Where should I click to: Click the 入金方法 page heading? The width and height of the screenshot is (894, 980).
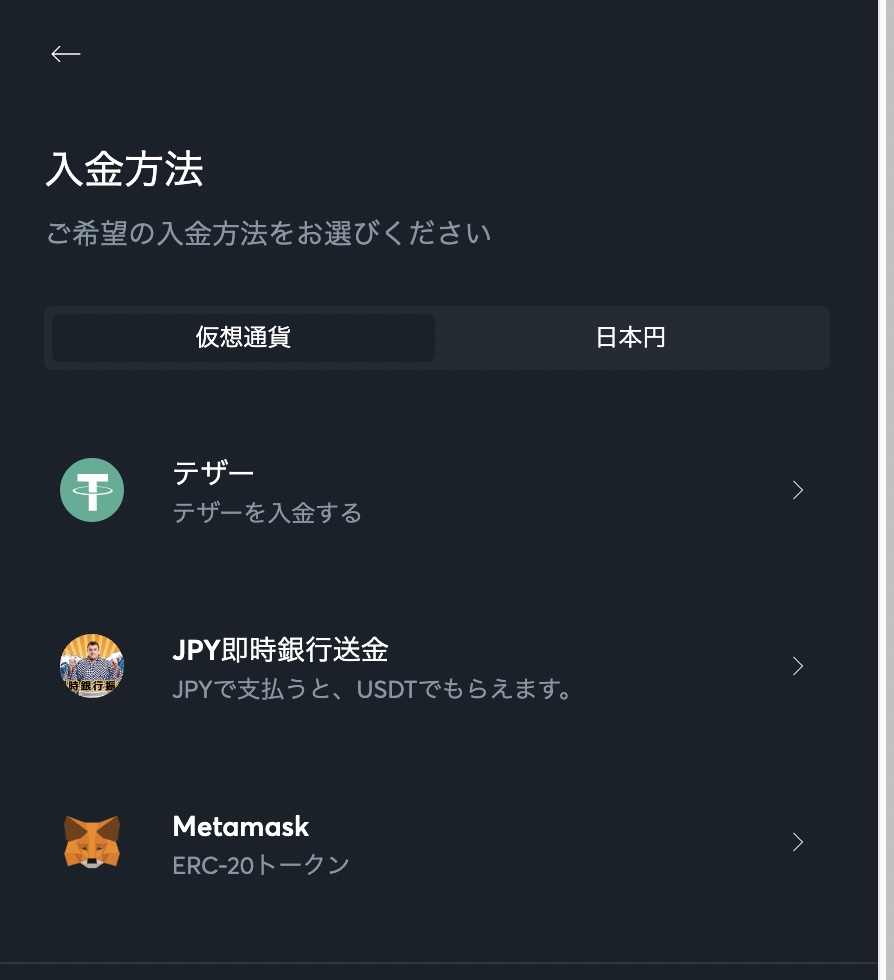click(125, 170)
